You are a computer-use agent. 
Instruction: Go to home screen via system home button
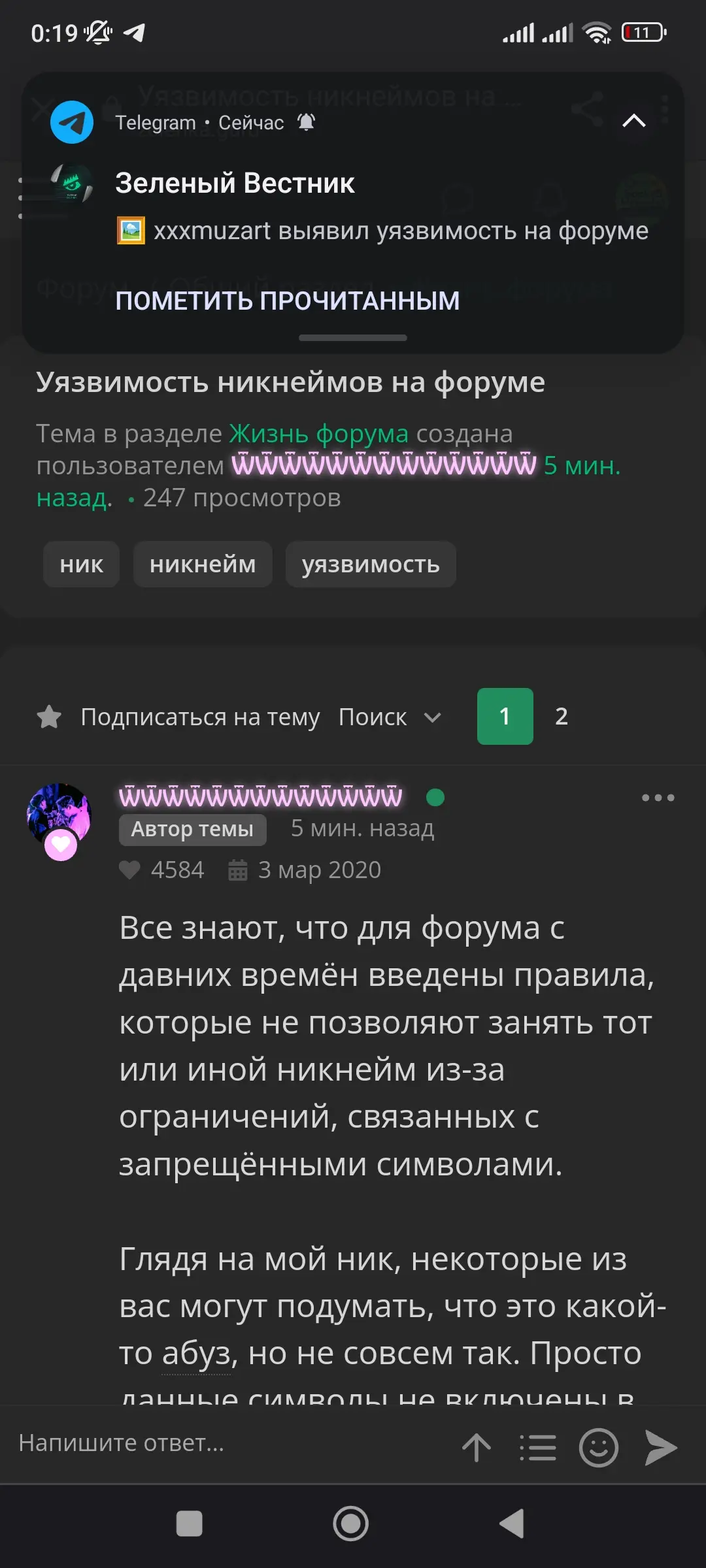tap(351, 1524)
